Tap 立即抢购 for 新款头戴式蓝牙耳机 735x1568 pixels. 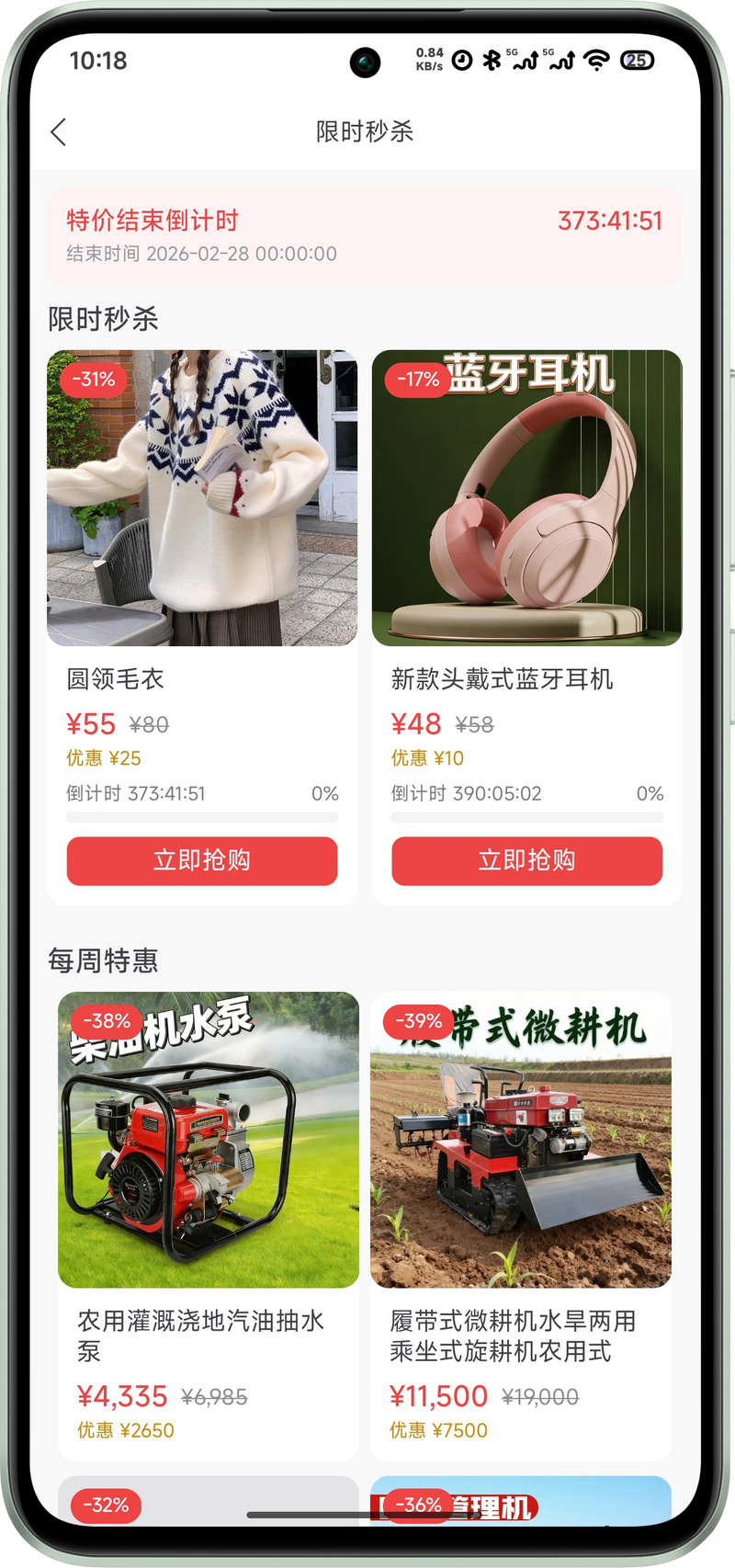click(x=526, y=861)
